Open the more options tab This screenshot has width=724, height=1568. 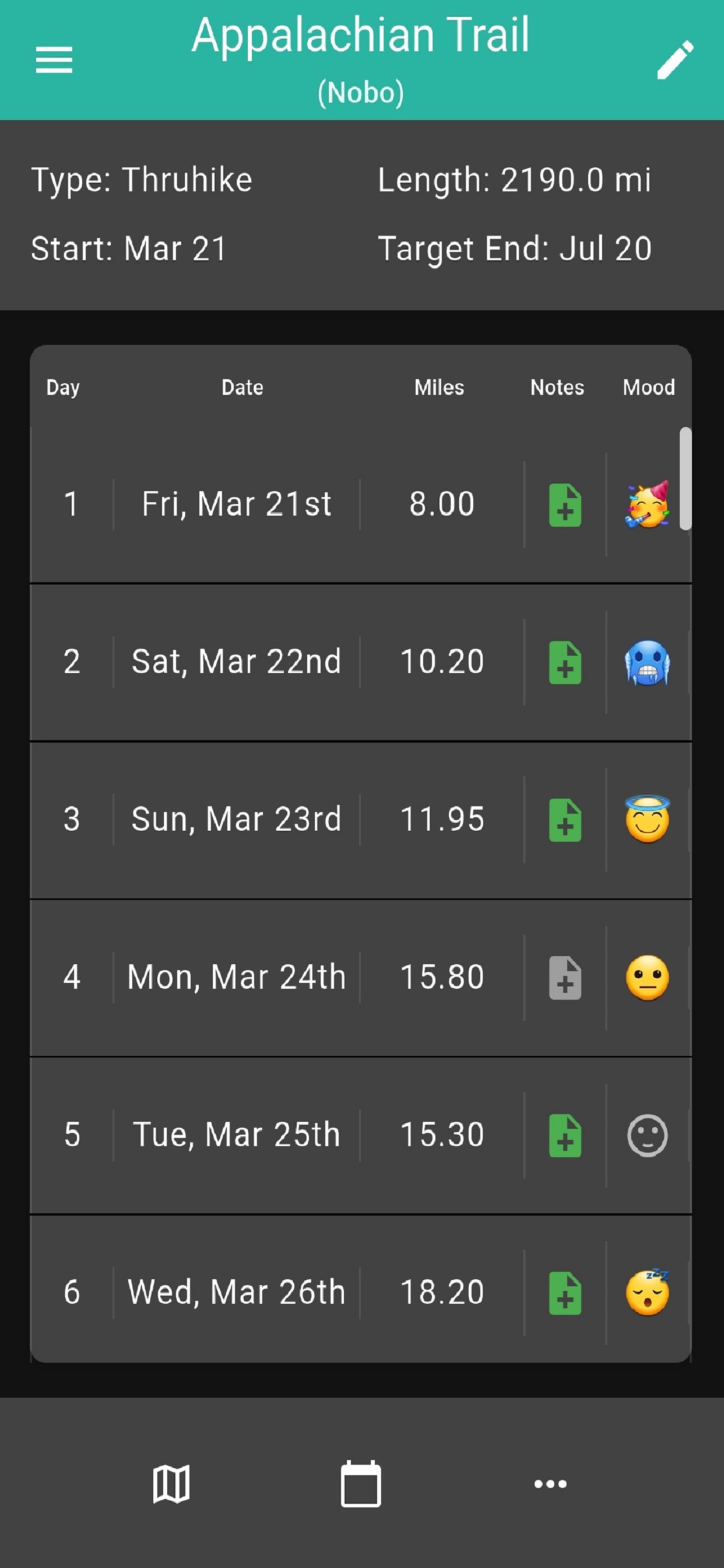pyautogui.click(x=550, y=1484)
